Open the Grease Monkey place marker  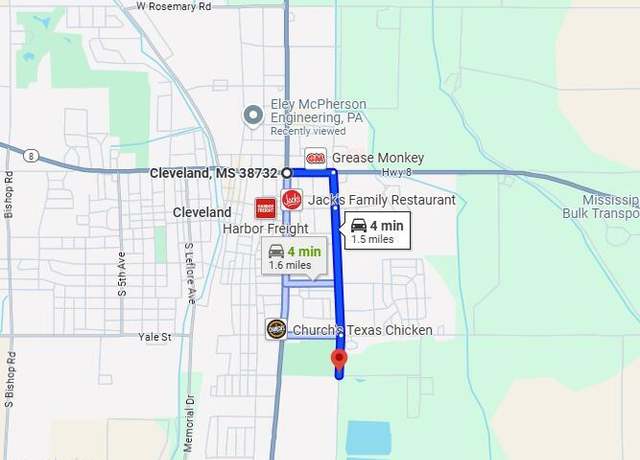click(x=316, y=158)
